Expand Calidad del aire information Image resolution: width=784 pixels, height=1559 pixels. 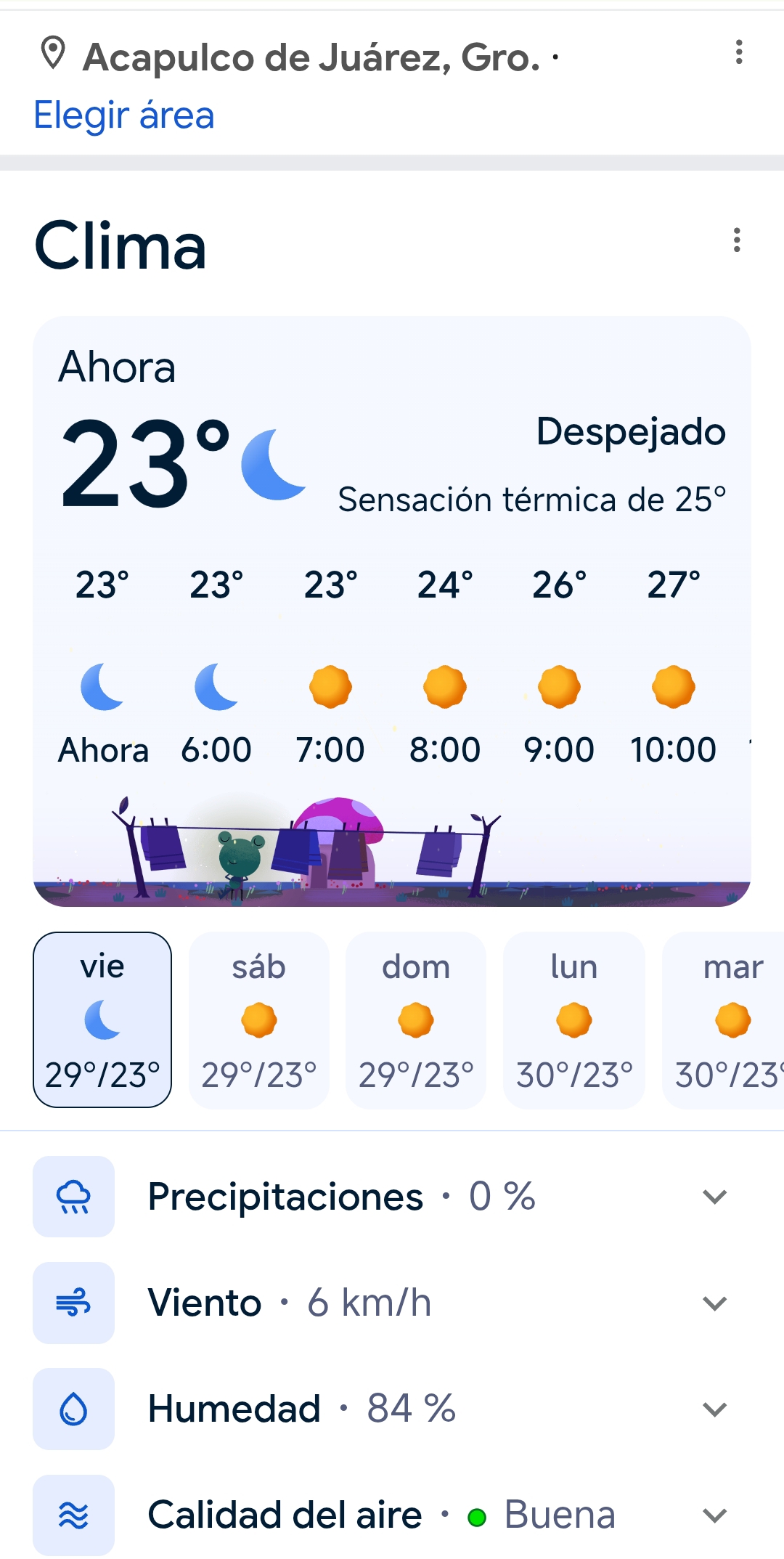(x=714, y=1515)
